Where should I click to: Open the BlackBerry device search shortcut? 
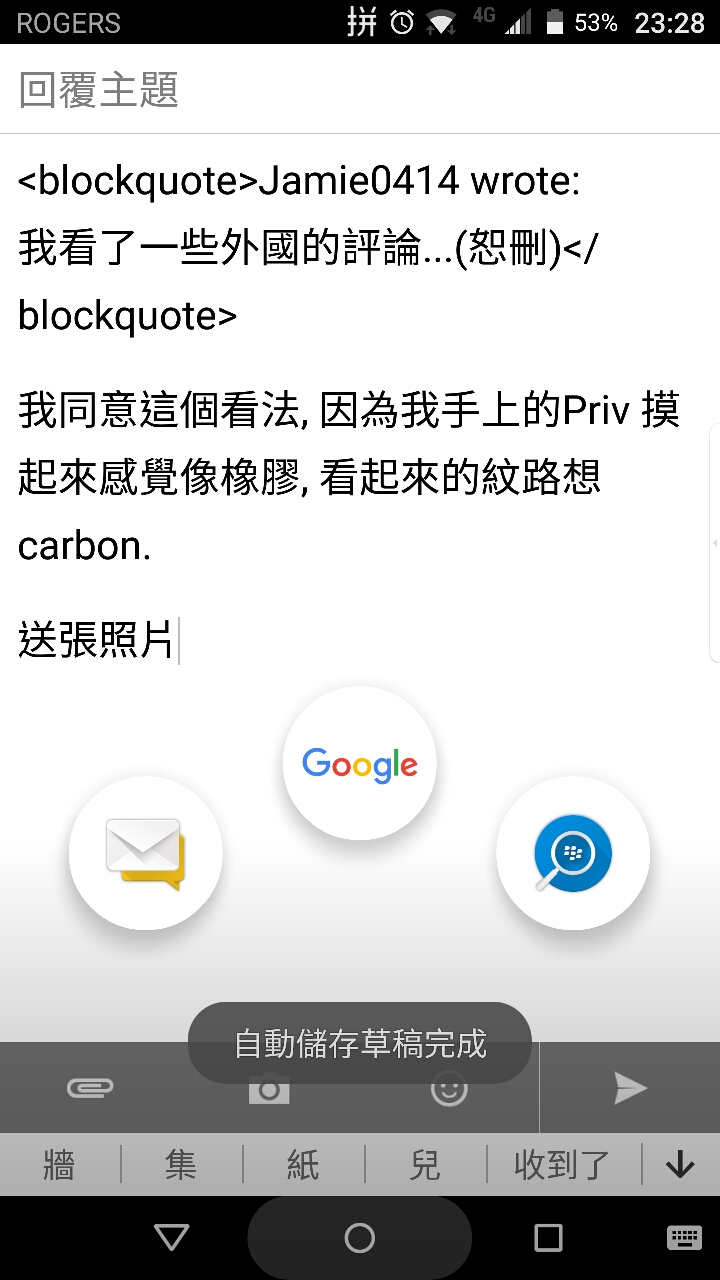coord(573,853)
